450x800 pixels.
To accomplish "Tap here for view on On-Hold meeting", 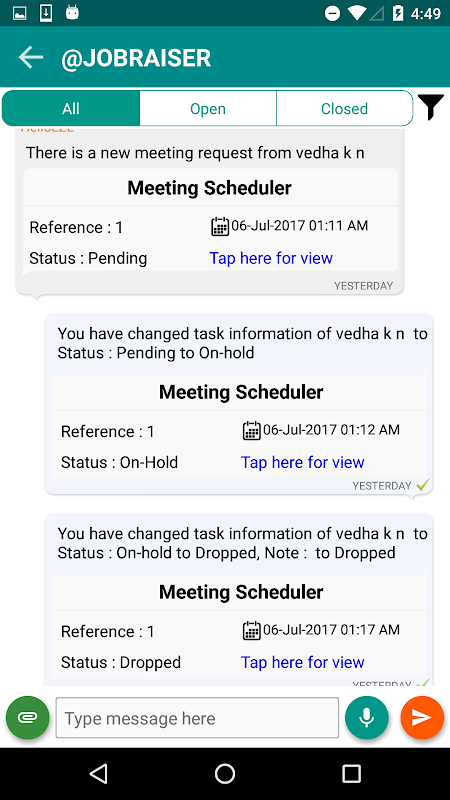I will click(303, 462).
